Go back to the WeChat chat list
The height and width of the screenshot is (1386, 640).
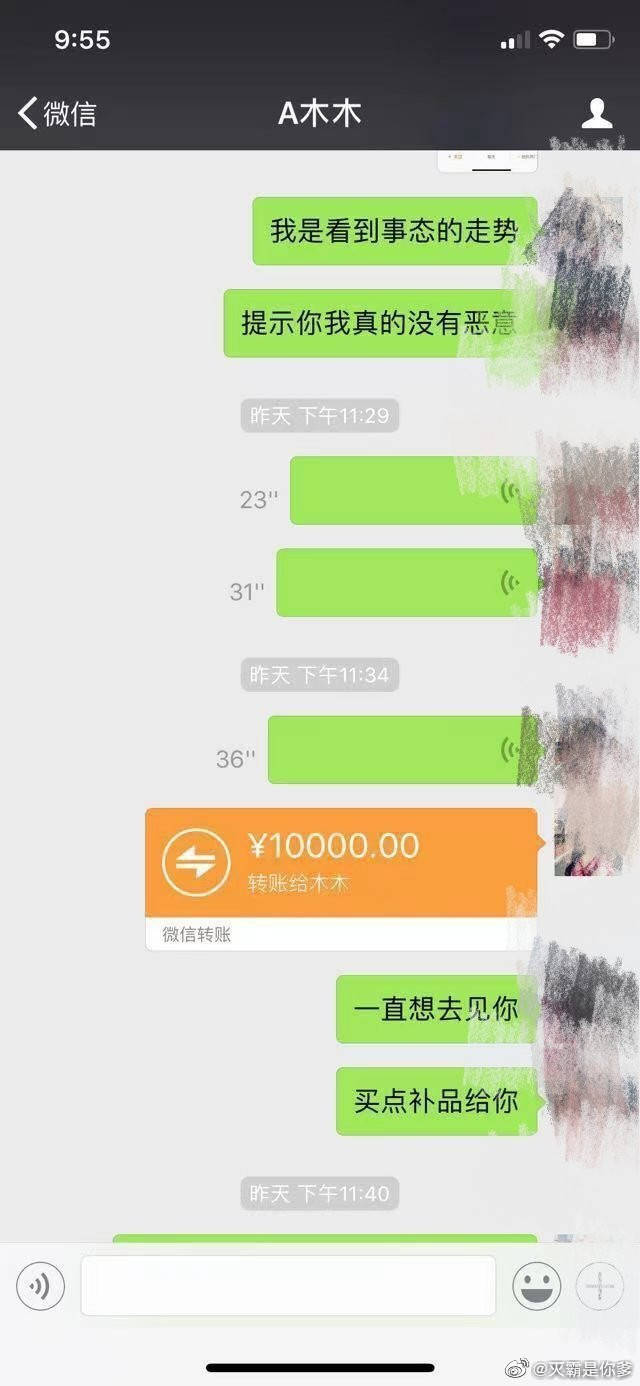(57, 113)
